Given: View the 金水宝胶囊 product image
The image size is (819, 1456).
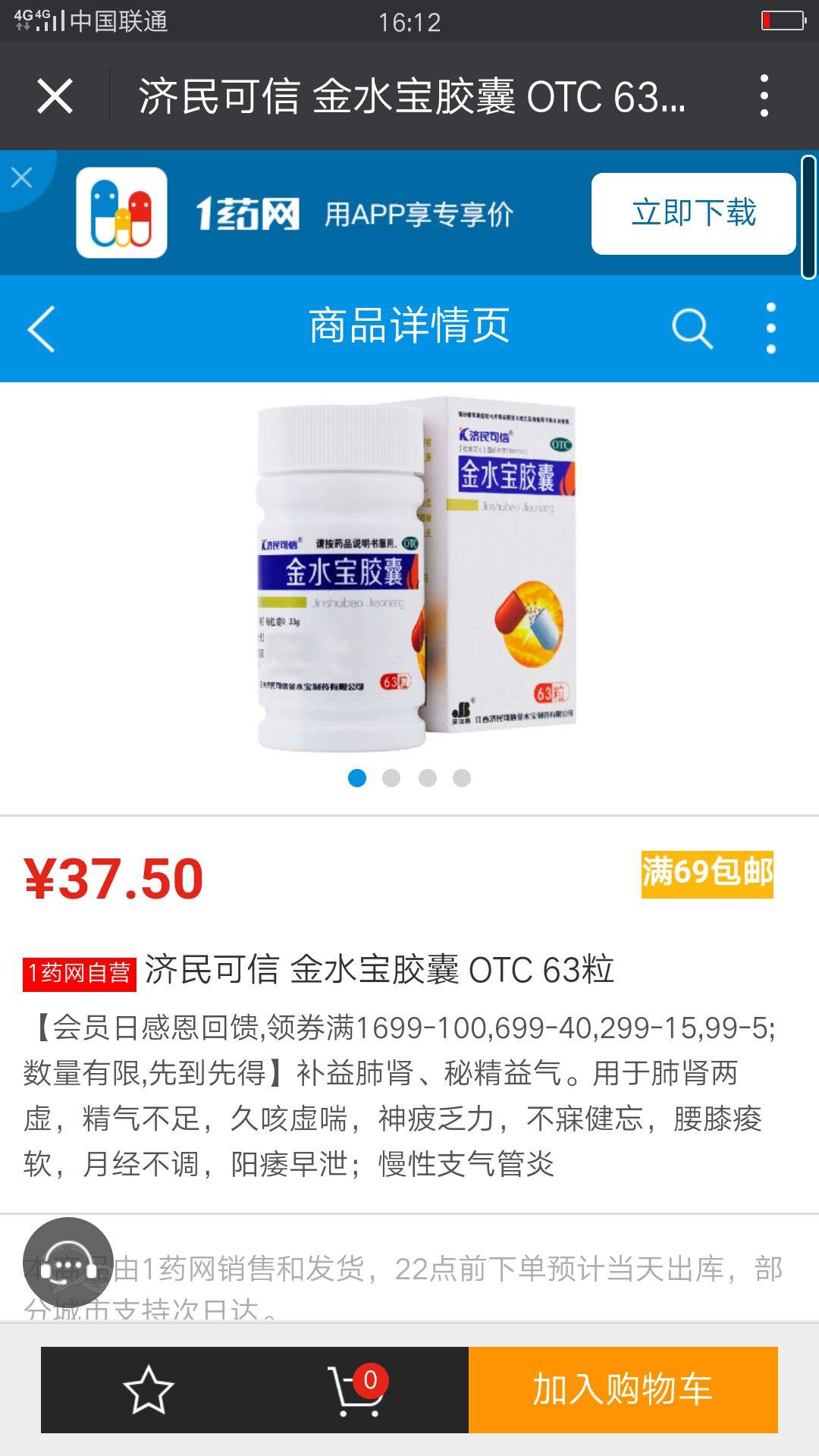Looking at the screenshot, I should tap(416, 574).
